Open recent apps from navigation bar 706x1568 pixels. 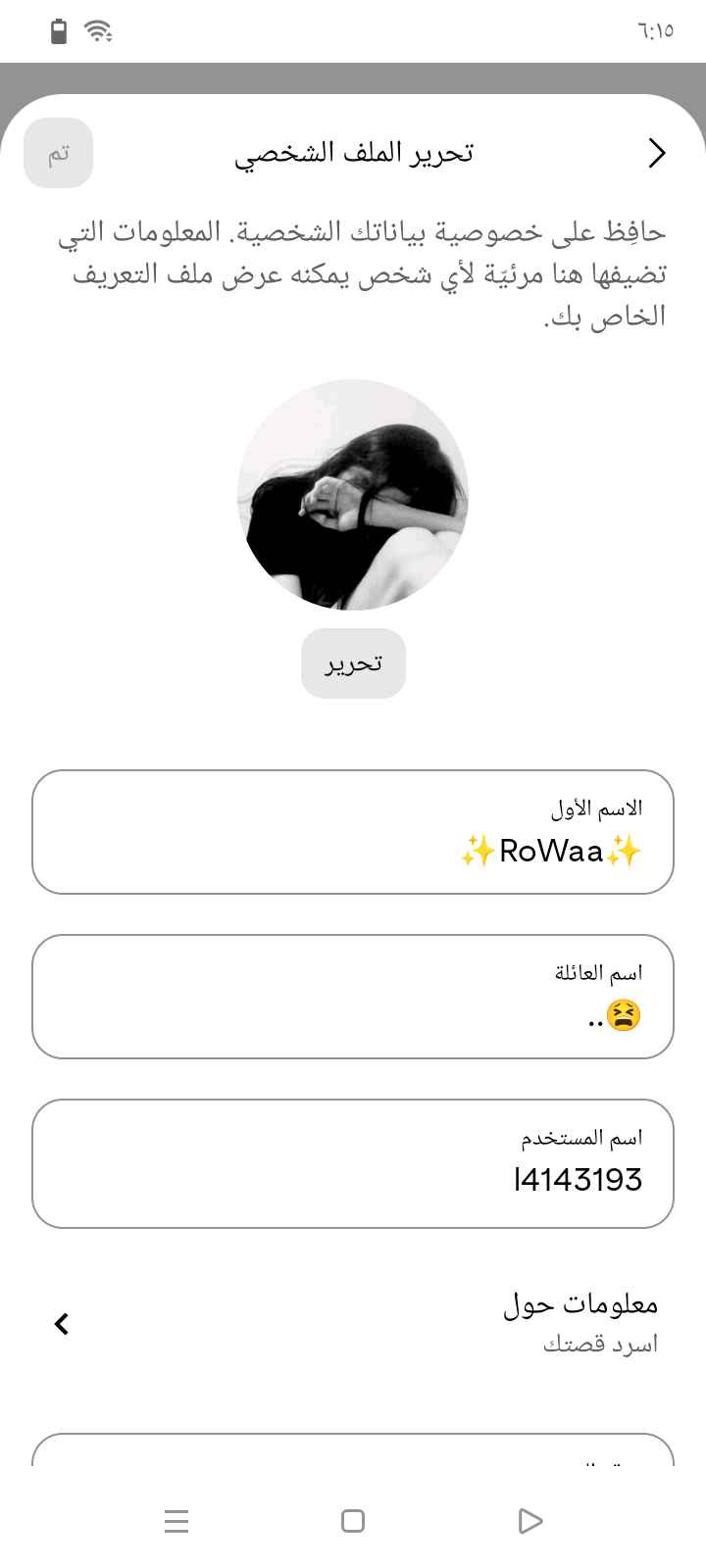(176, 1521)
